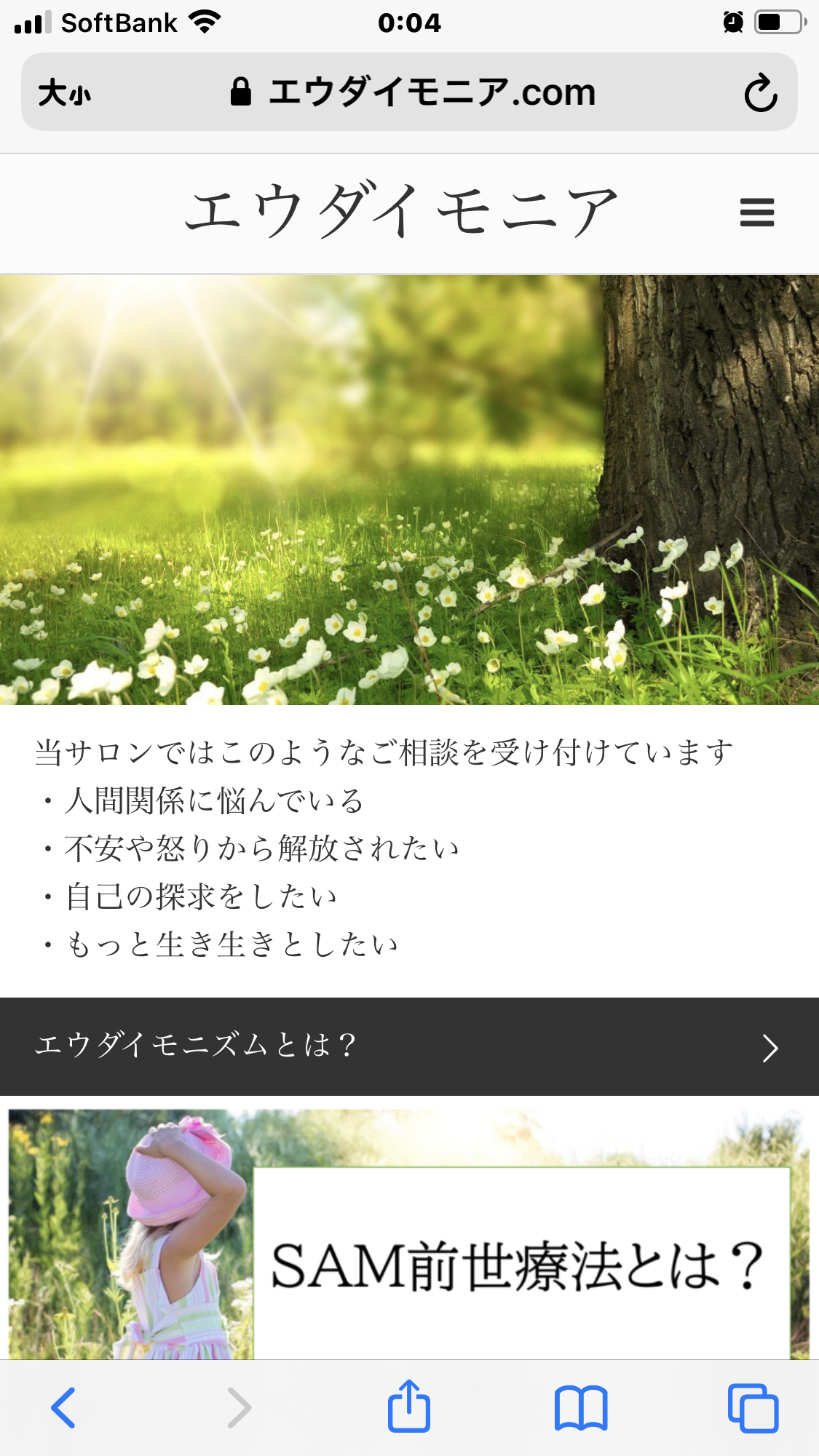819x1456 pixels.
Task: Tap the text size button in address bar
Action: point(65,93)
